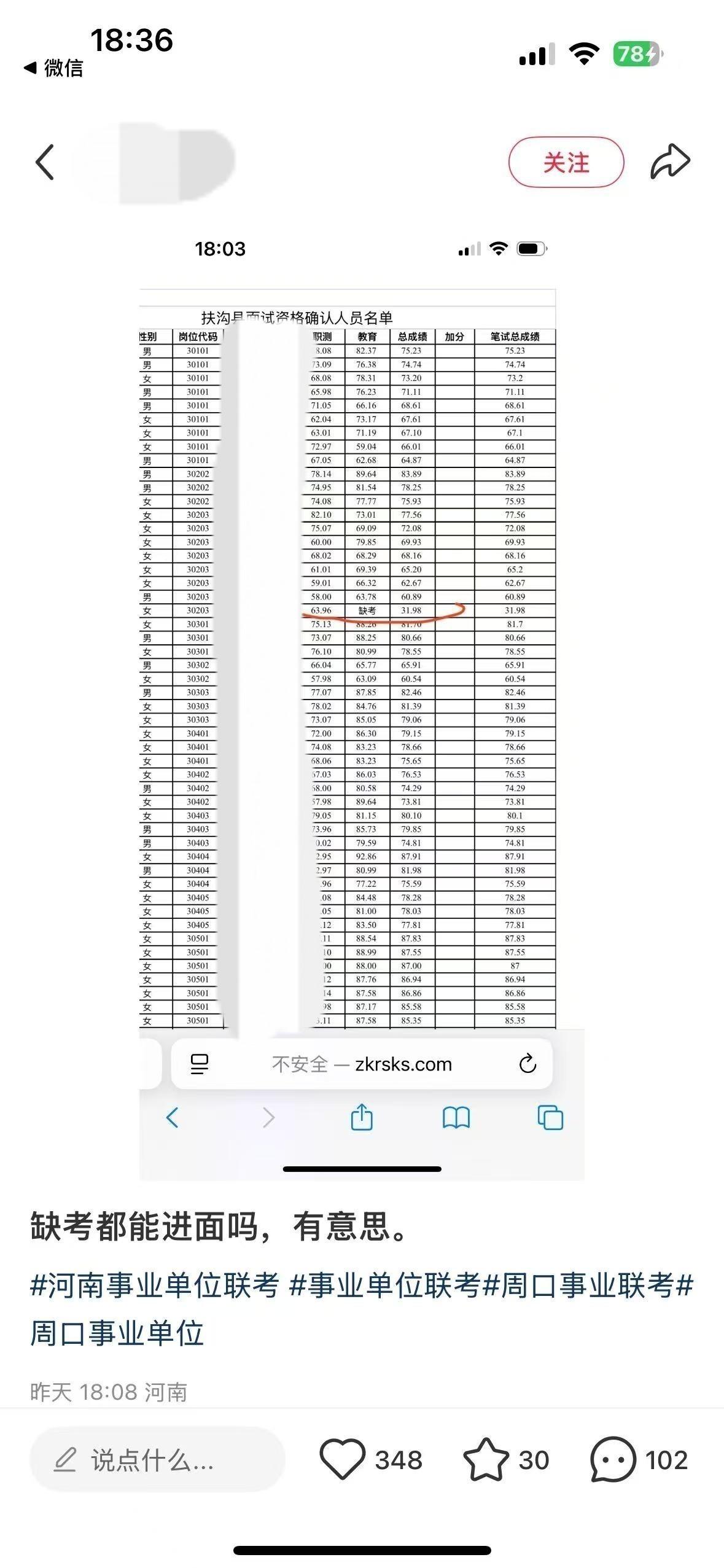Screen dimensions: 724x1568
Task: Tap the 说点什么 comment field
Action: (x=157, y=1461)
